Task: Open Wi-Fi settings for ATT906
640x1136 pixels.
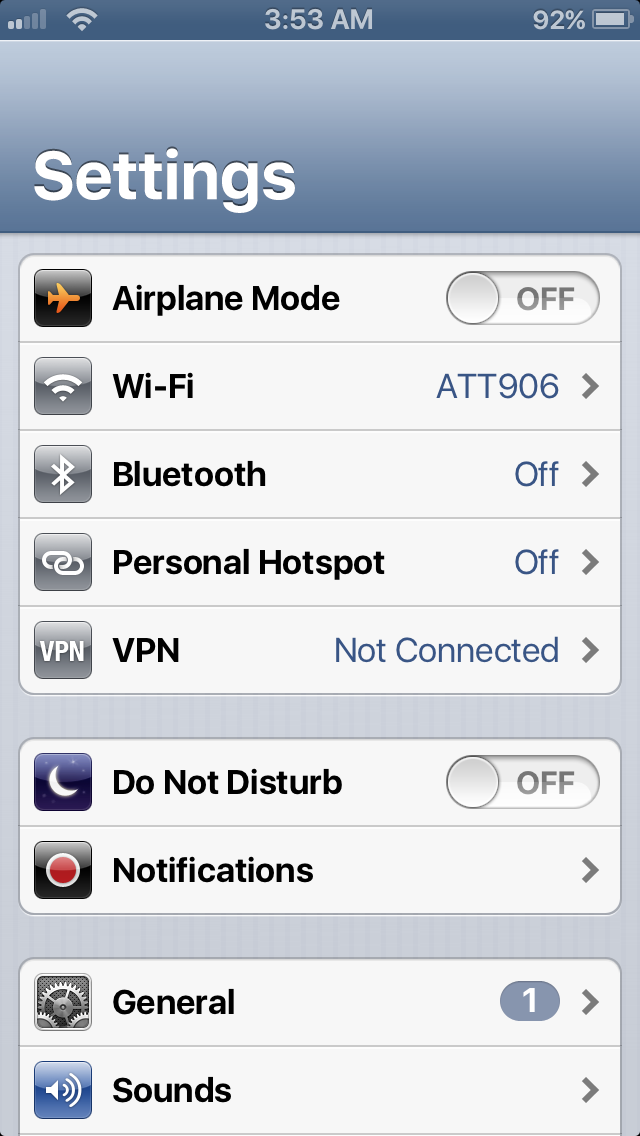Action: [x=320, y=386]
